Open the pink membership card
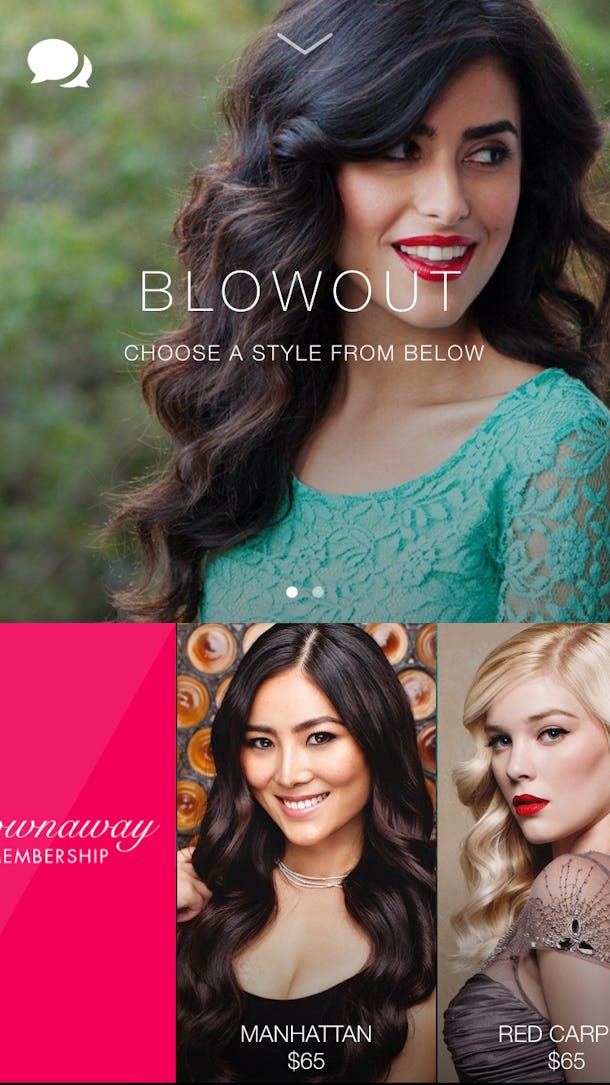The image size is (610, 1085). click(x=87, y=852)
